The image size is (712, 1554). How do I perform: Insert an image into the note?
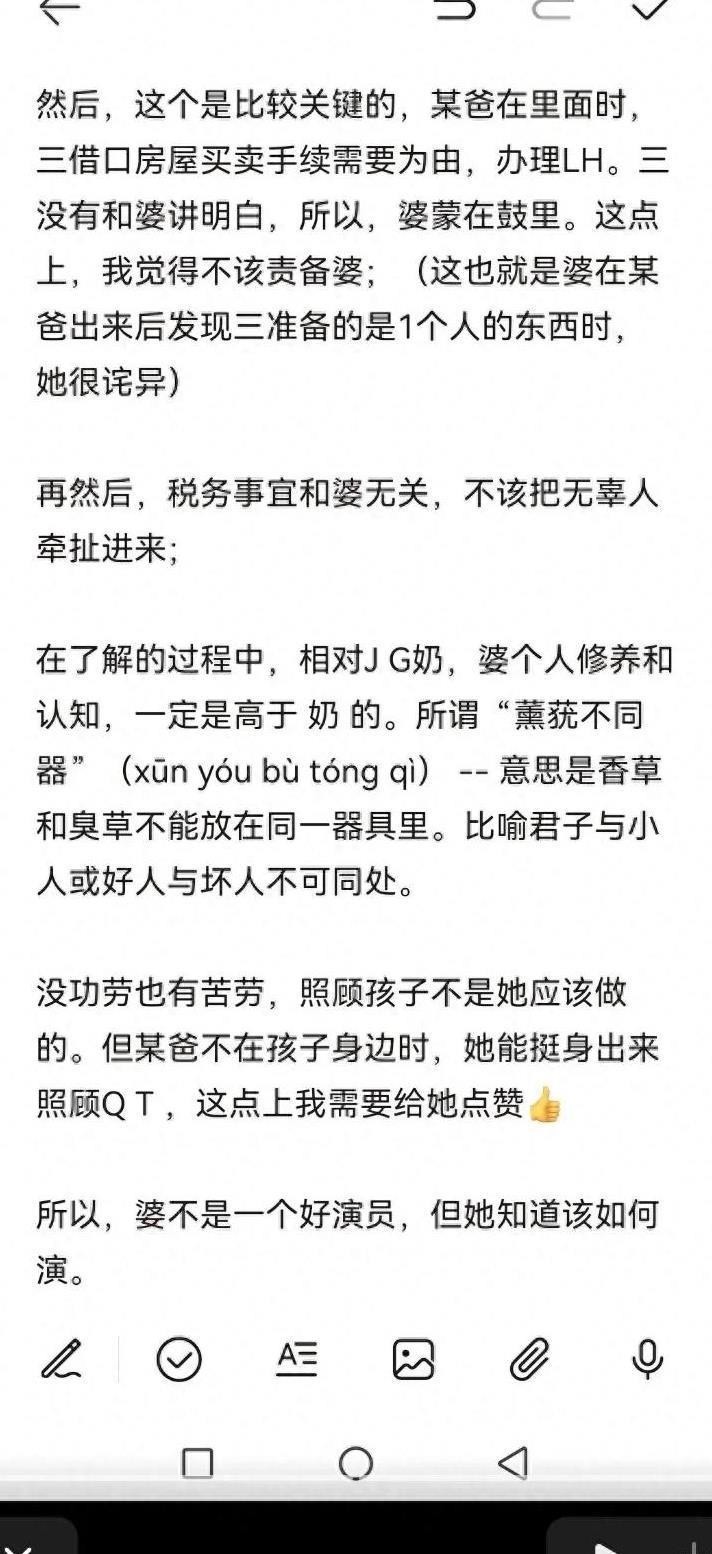click(x=413, y=1359)
